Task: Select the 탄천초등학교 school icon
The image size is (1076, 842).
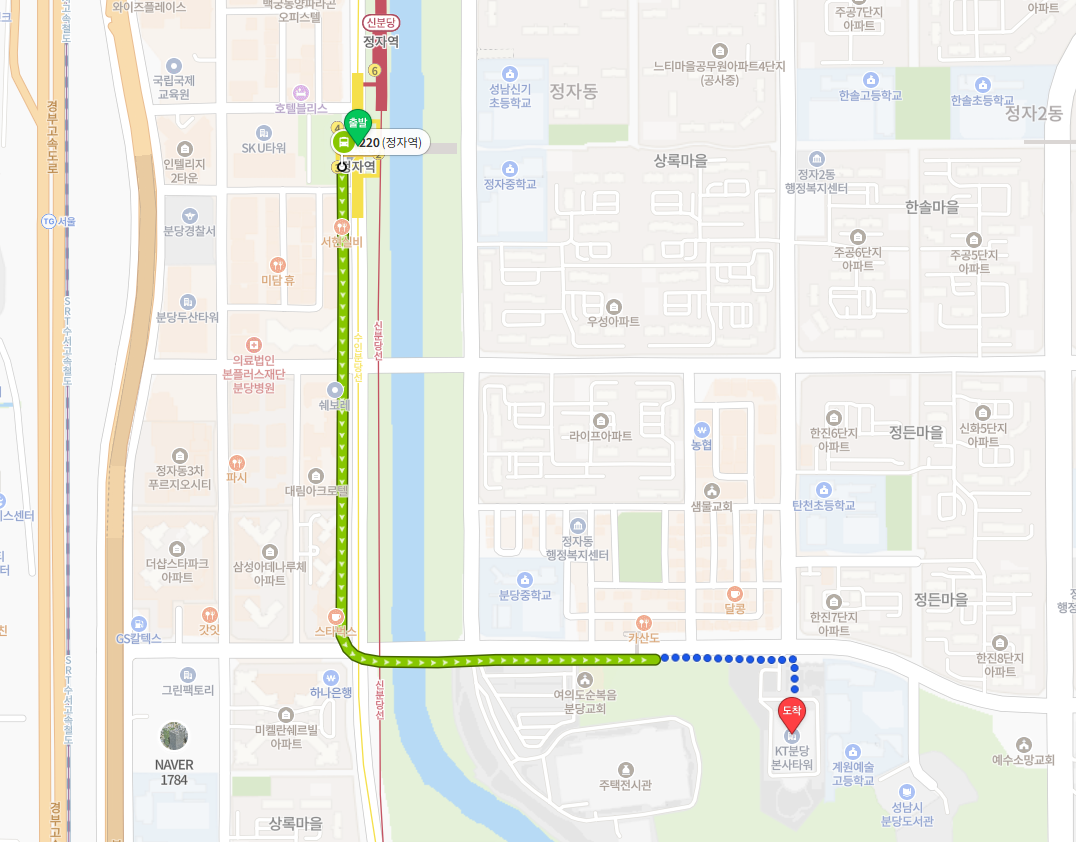Action: click(823, 490)
